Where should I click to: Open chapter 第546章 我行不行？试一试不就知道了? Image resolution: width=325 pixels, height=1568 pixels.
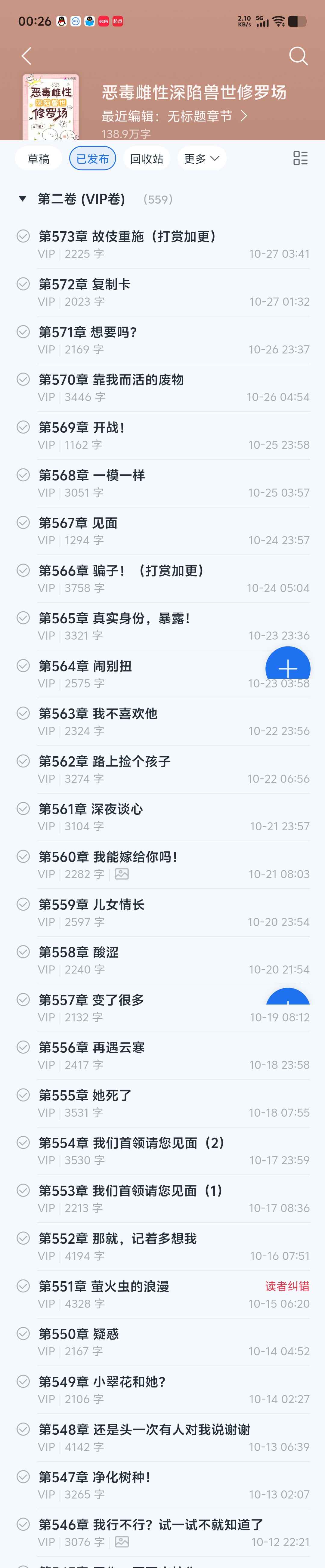coord(151,1525)
